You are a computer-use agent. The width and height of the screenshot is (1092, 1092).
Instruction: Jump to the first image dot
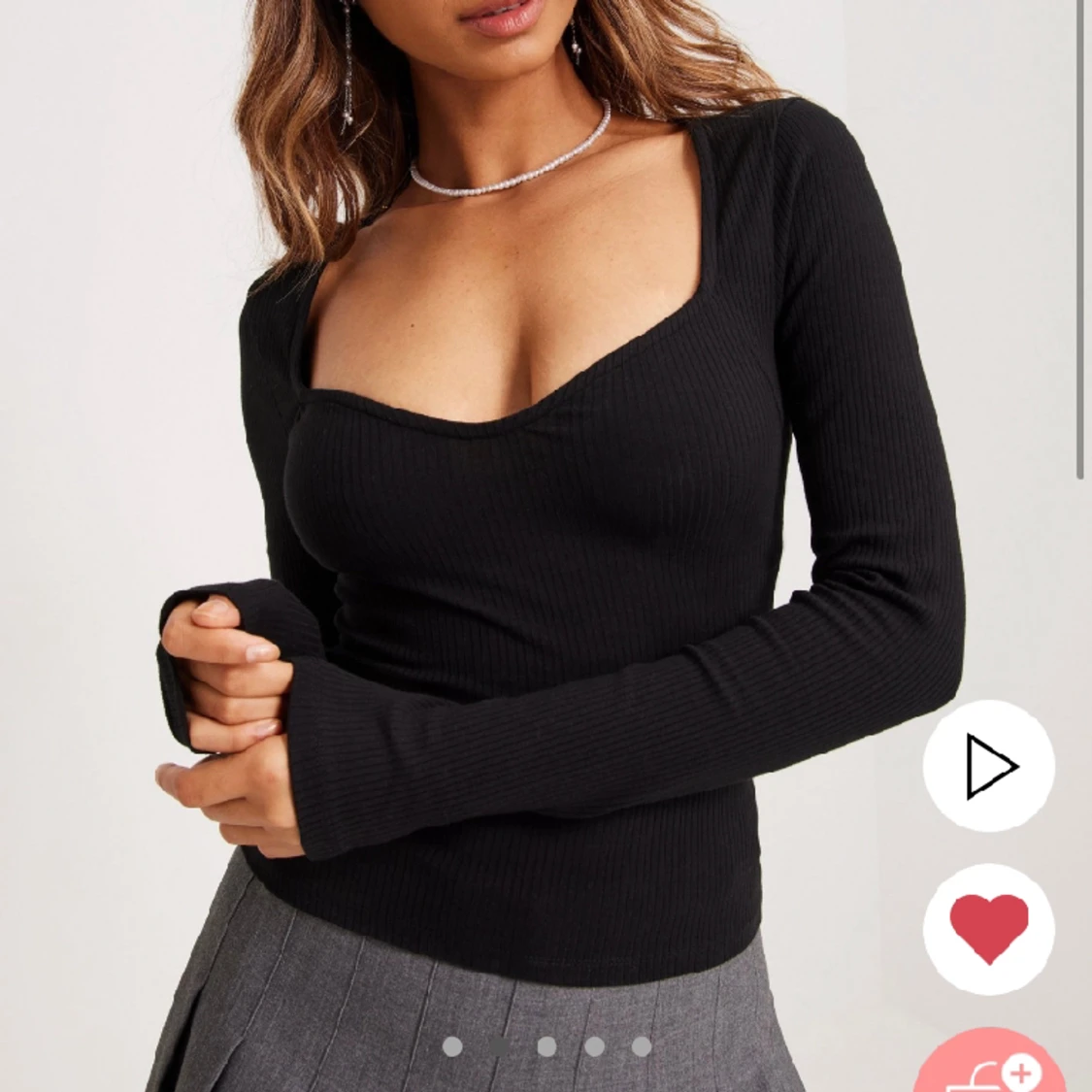(x=452, y=1046)
